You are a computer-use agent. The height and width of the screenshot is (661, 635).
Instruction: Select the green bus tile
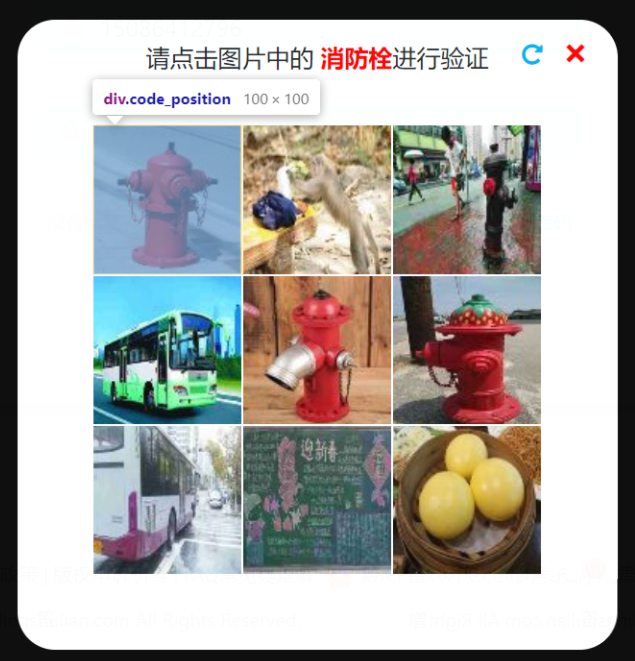coord(167,350)
